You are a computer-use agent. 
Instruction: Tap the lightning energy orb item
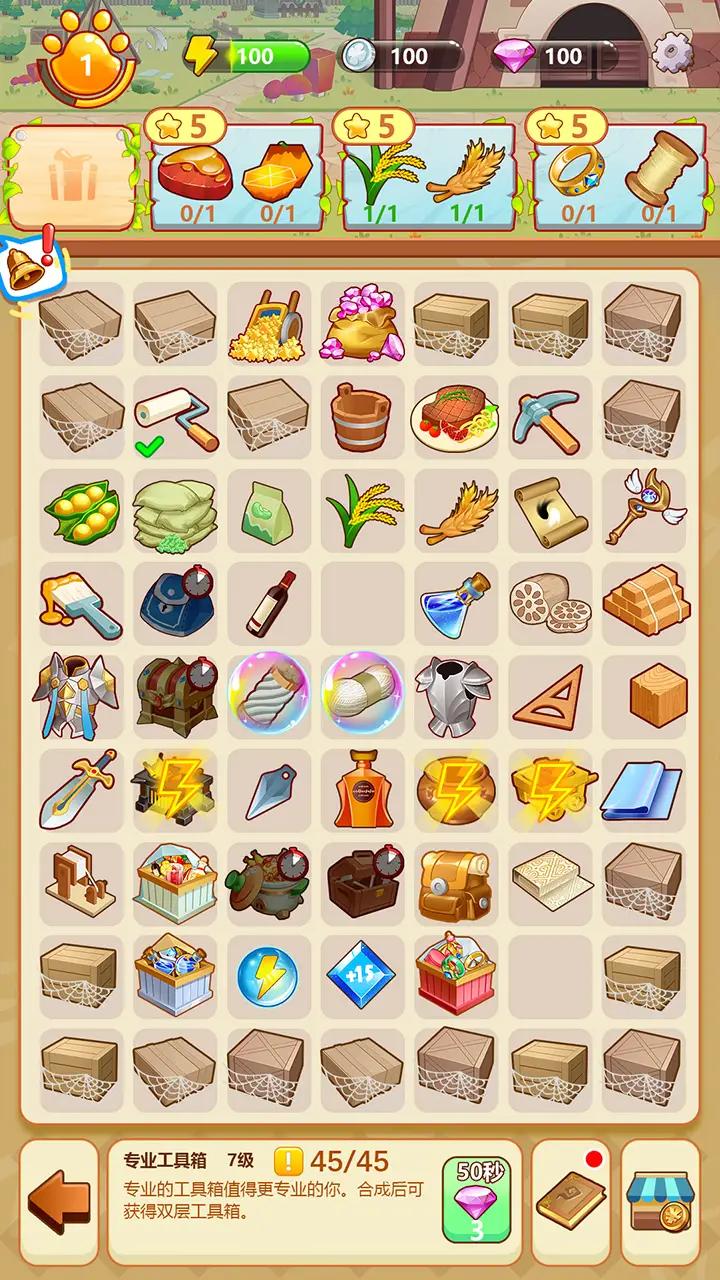(x=268, y=973)
